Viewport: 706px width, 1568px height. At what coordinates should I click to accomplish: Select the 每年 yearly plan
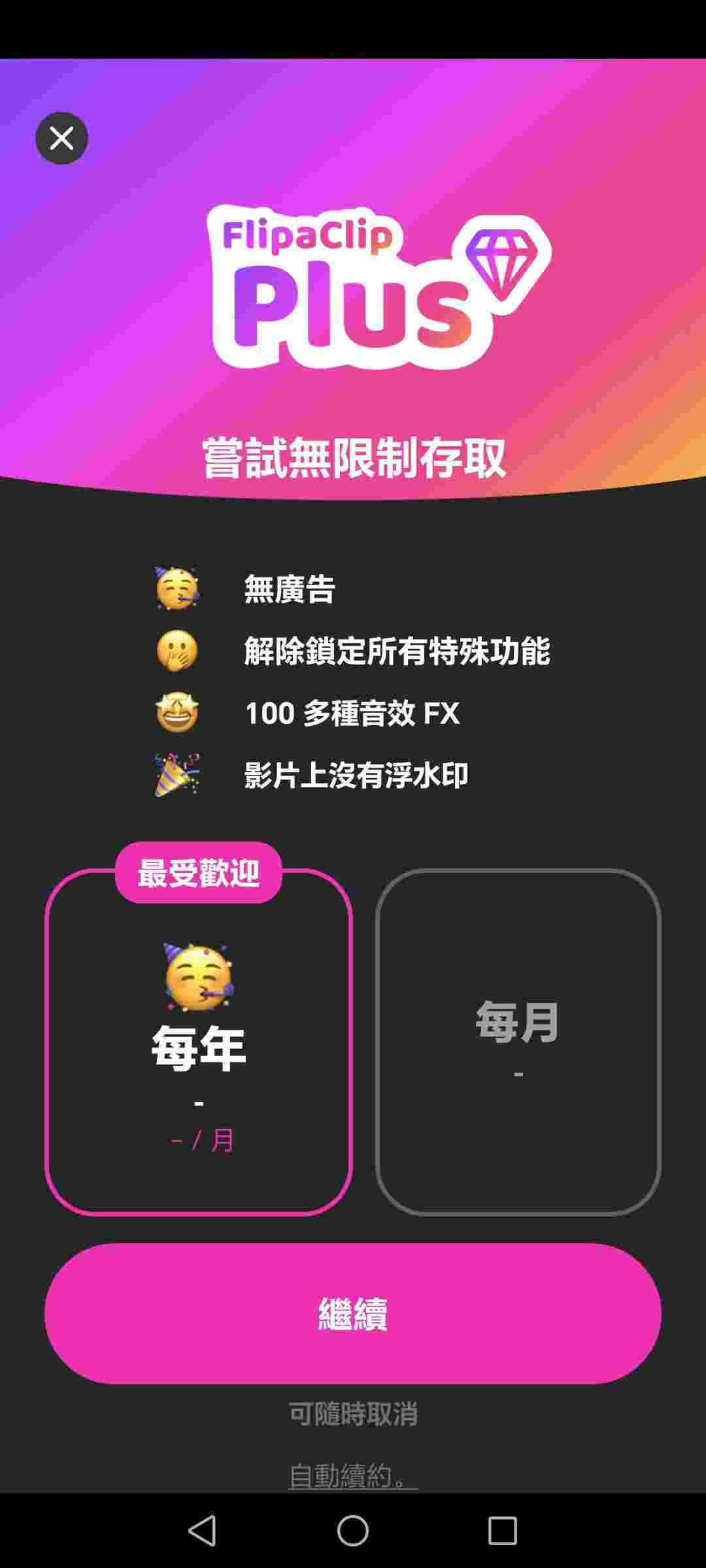tap(198, 1042)
